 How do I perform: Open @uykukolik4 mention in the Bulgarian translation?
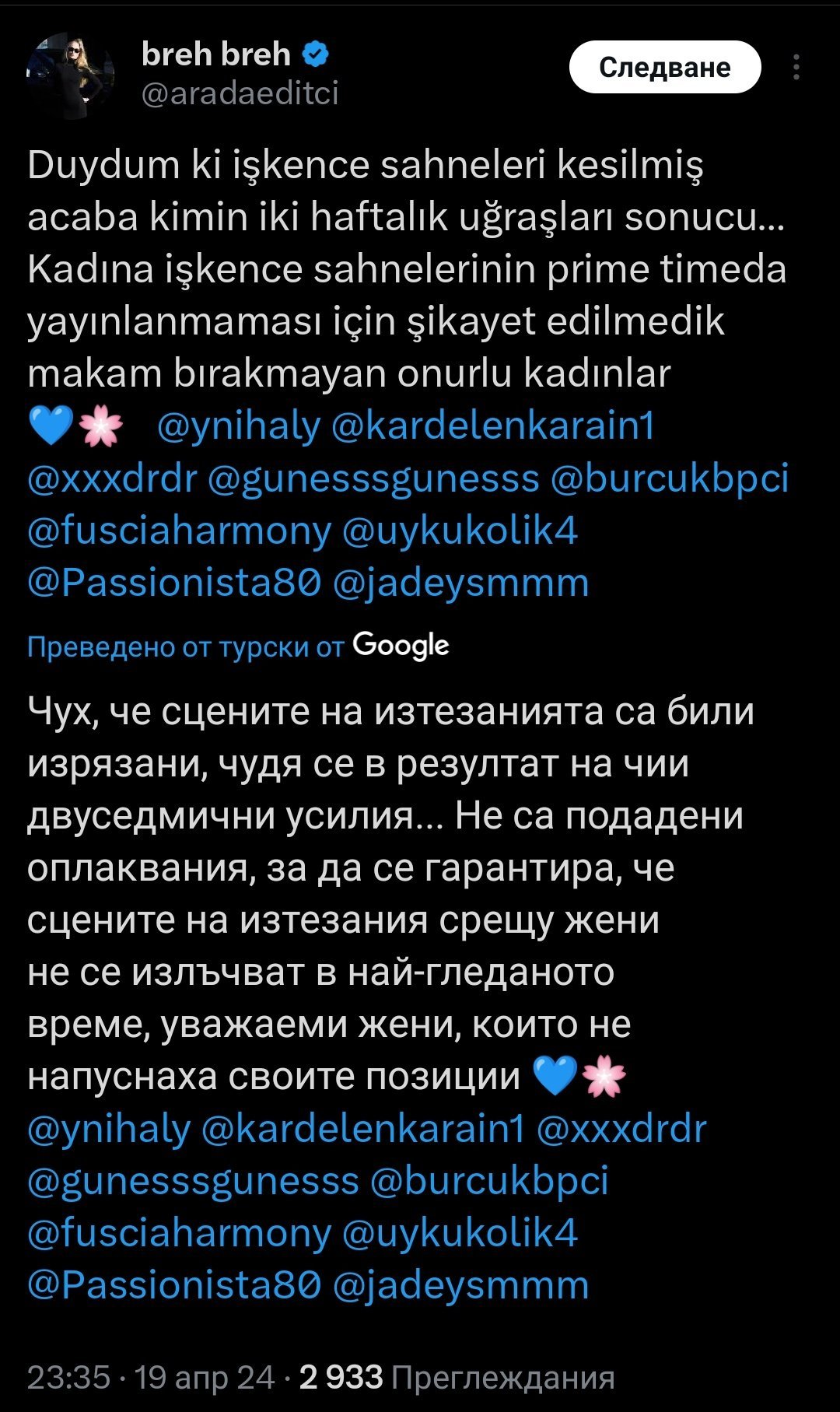[460, 1233]
